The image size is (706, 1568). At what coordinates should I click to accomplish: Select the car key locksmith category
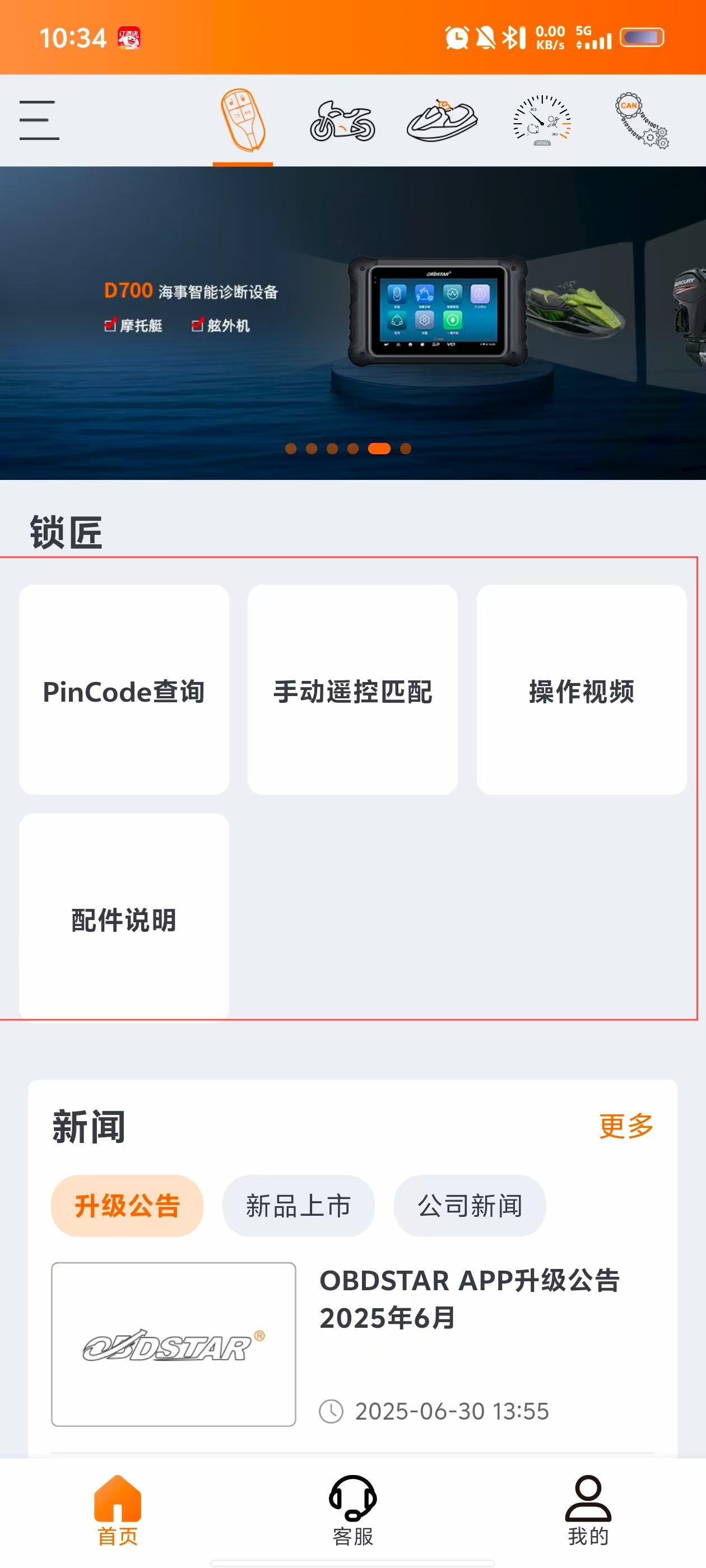243,120
